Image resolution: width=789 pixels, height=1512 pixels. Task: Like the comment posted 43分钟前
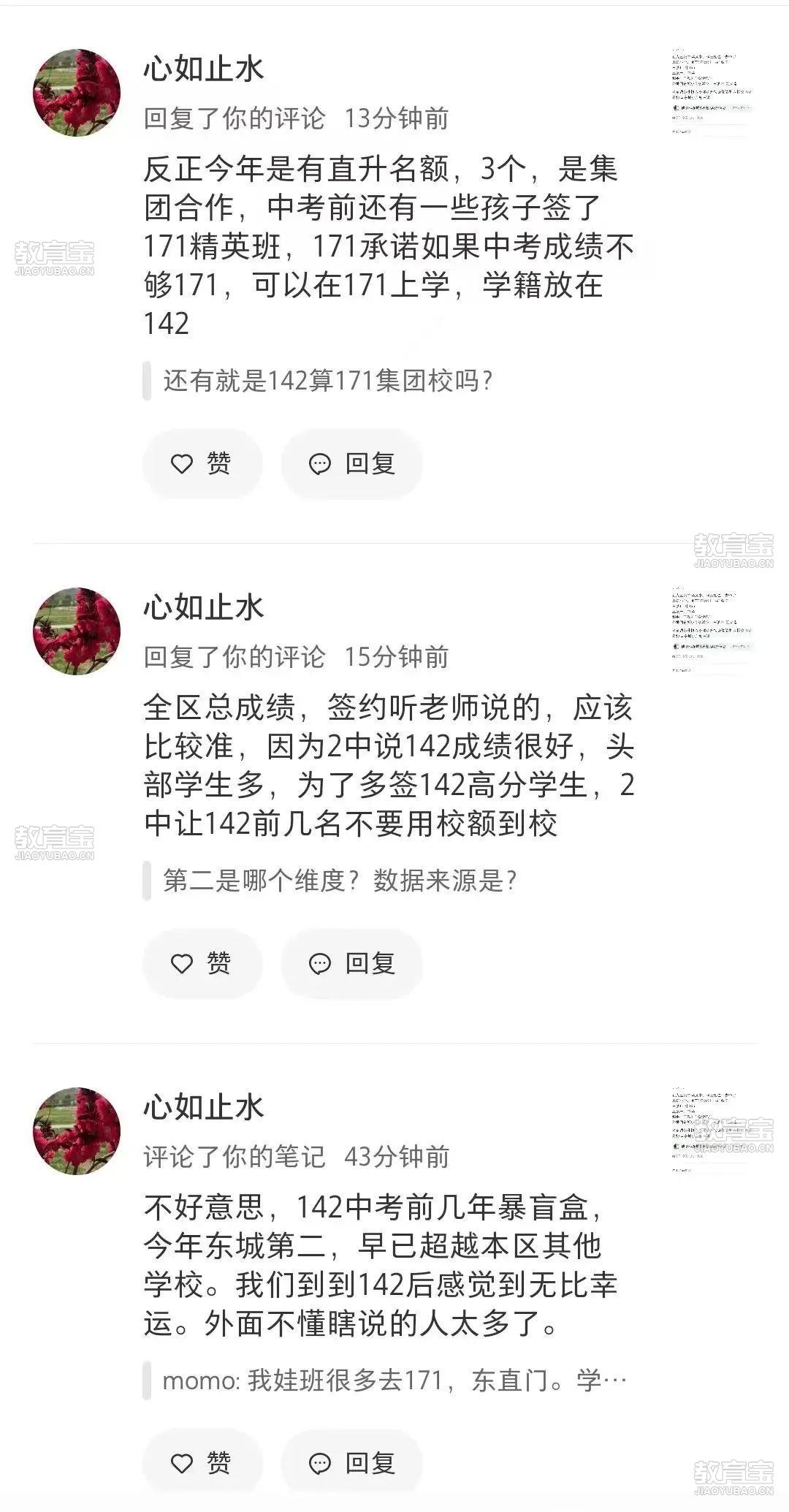point(202,1463)
